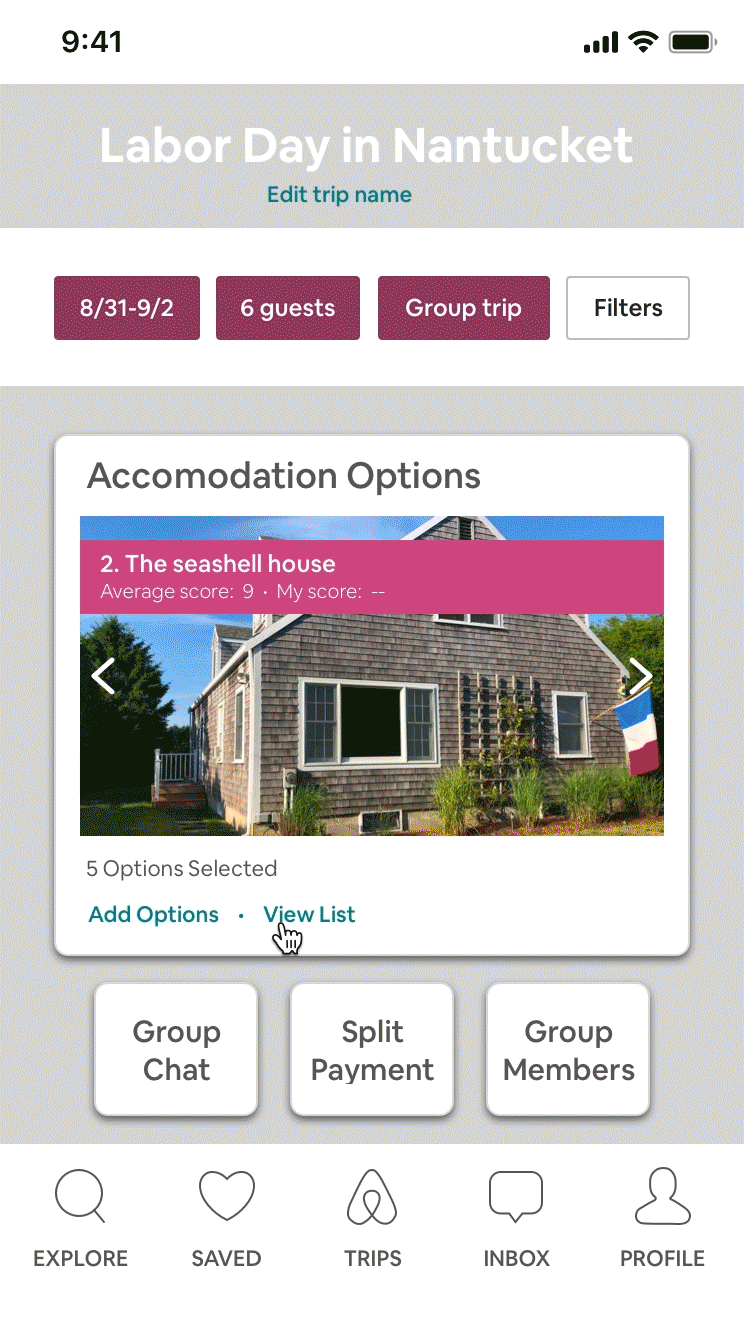Start a Split Payment
The width and height of the screenshot is (744, 1324).
[x=371, y=1050]
